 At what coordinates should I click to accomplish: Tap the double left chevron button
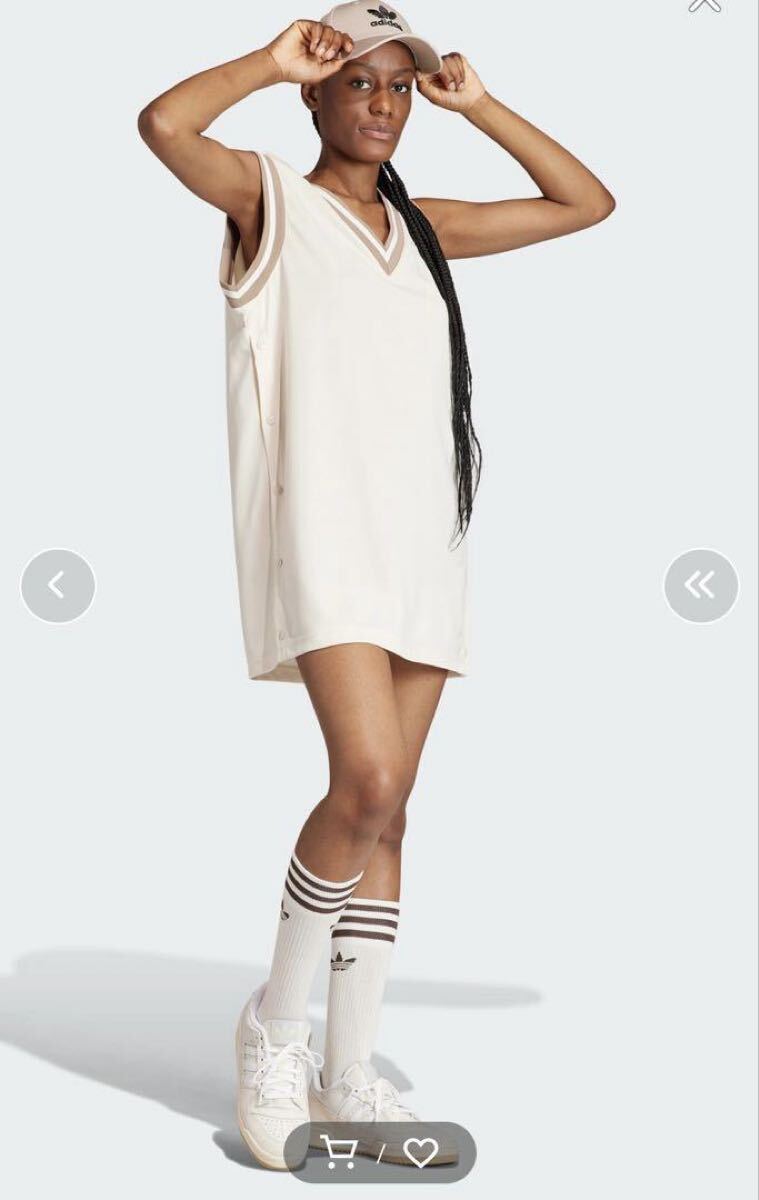pyautogui.click(x=700, y=586)
